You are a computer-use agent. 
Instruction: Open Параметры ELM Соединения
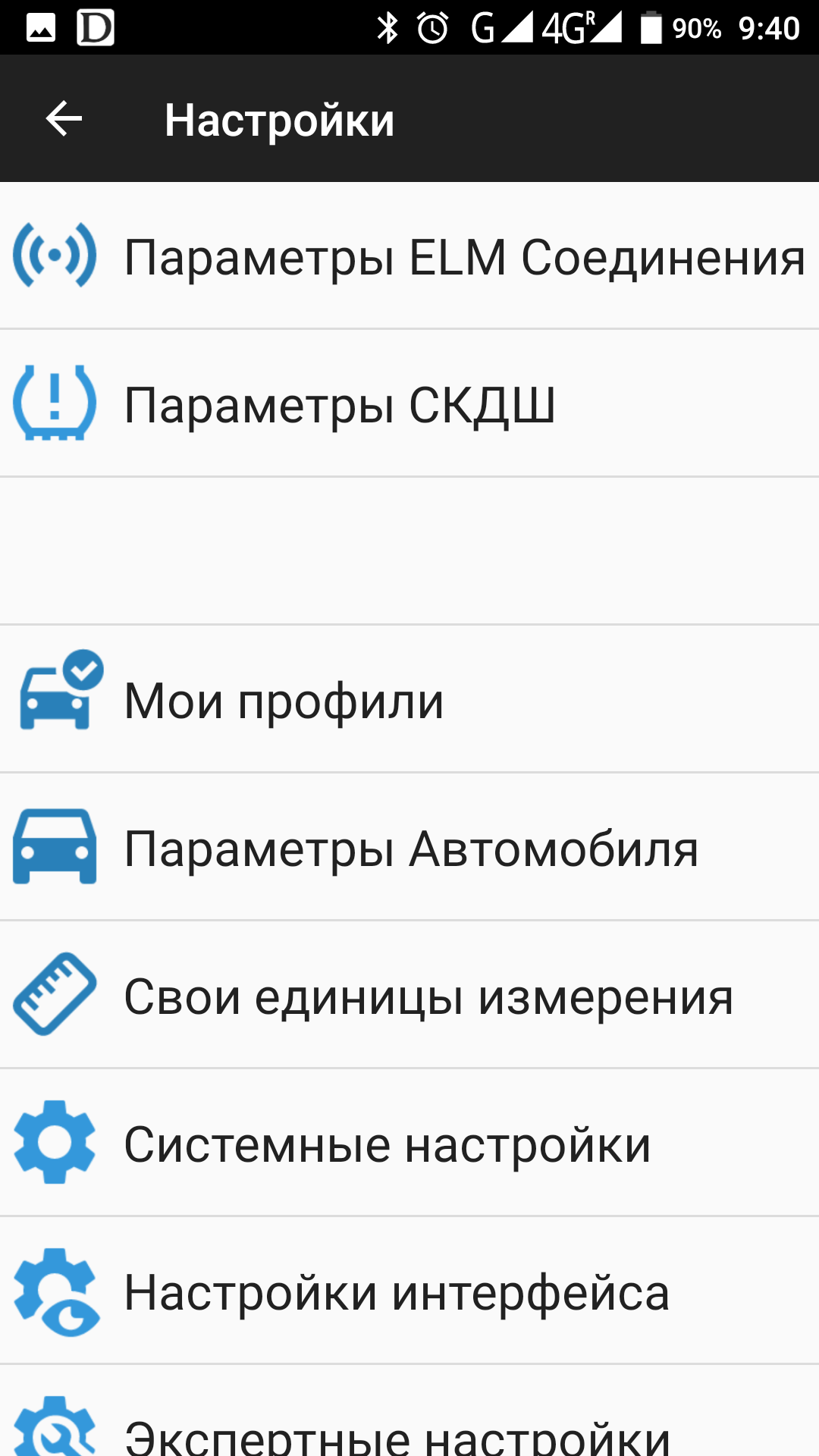click(409, 256)
